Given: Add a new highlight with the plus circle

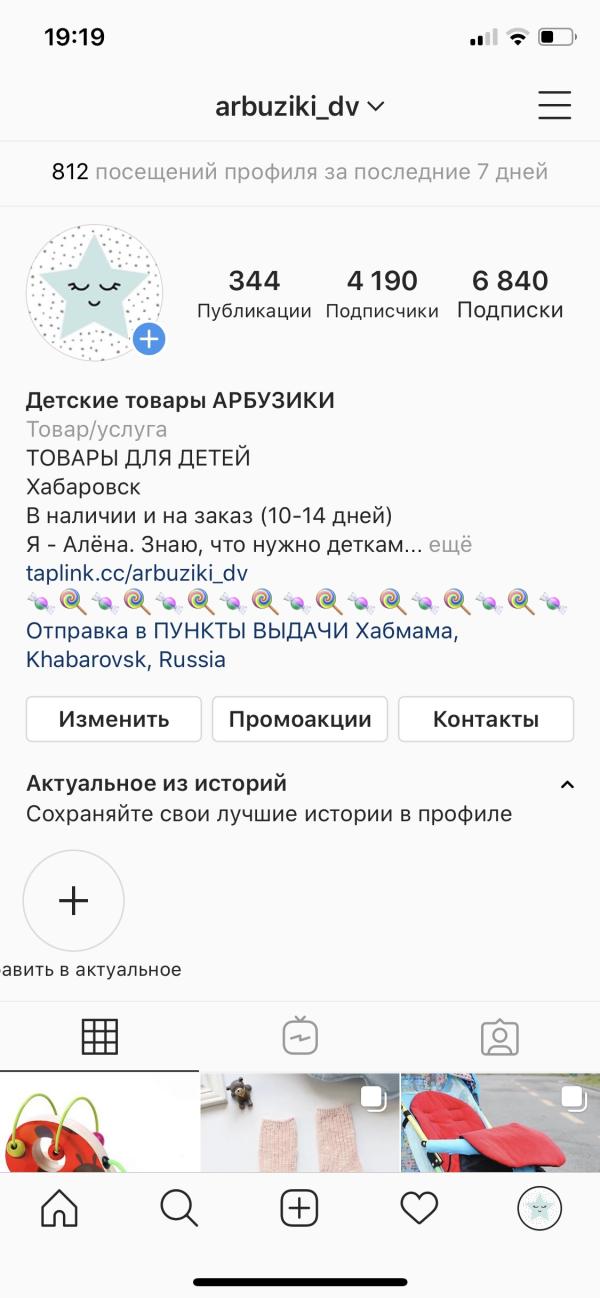Looking at the screenshot, I should [x=74, y=901].
